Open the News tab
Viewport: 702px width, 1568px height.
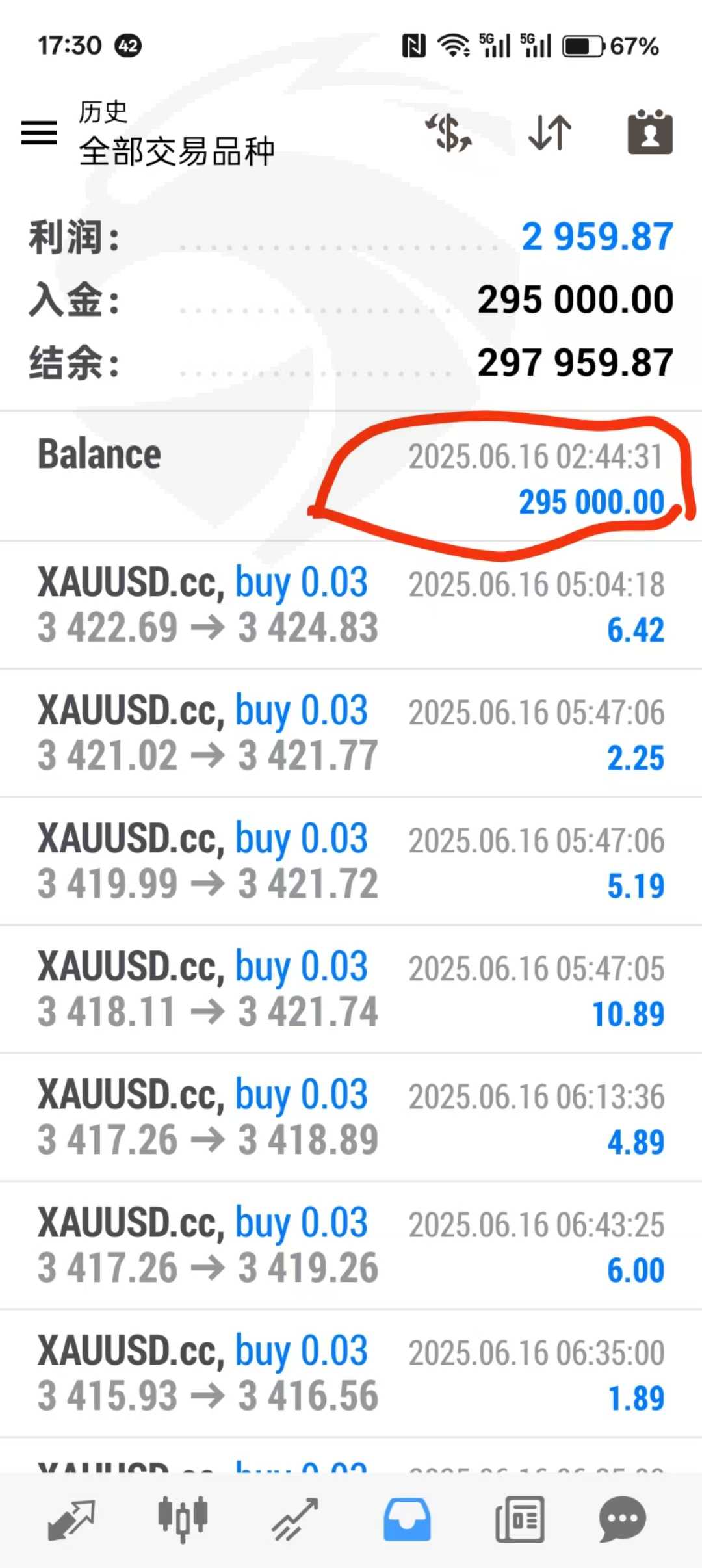tap(519, 1520)
